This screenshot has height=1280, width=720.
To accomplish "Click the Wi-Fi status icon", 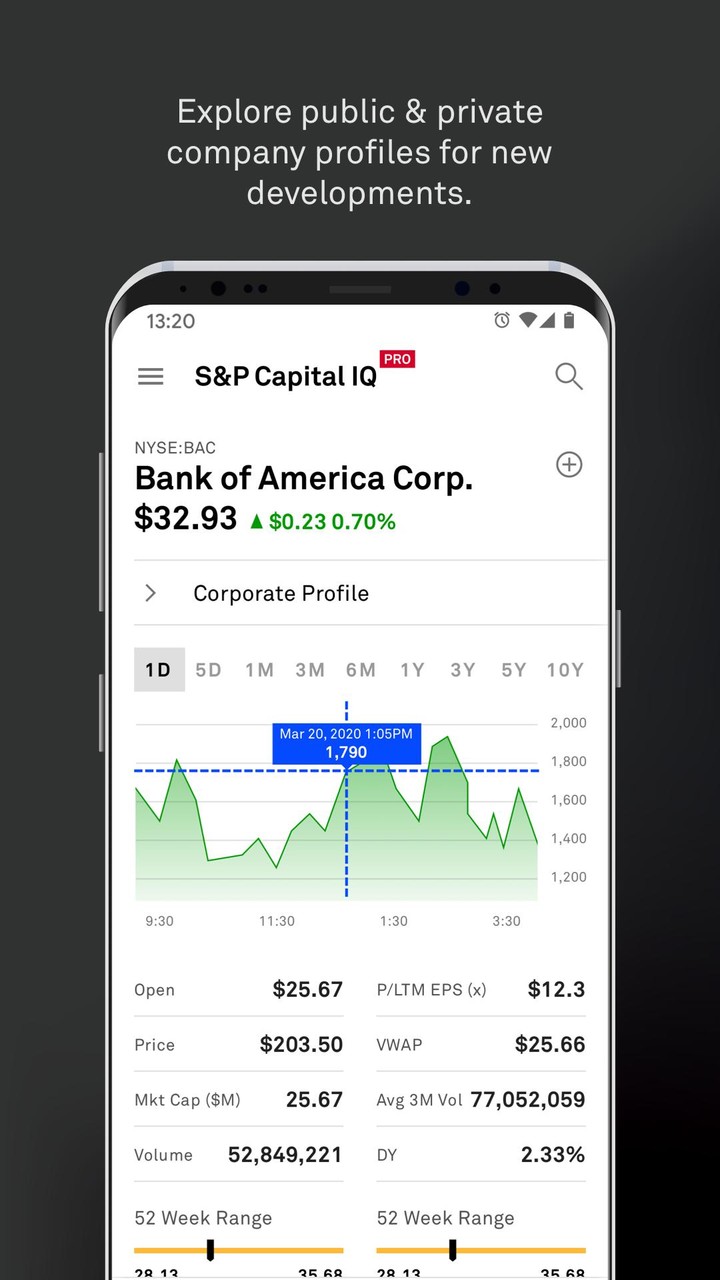I will pos(526,321).
